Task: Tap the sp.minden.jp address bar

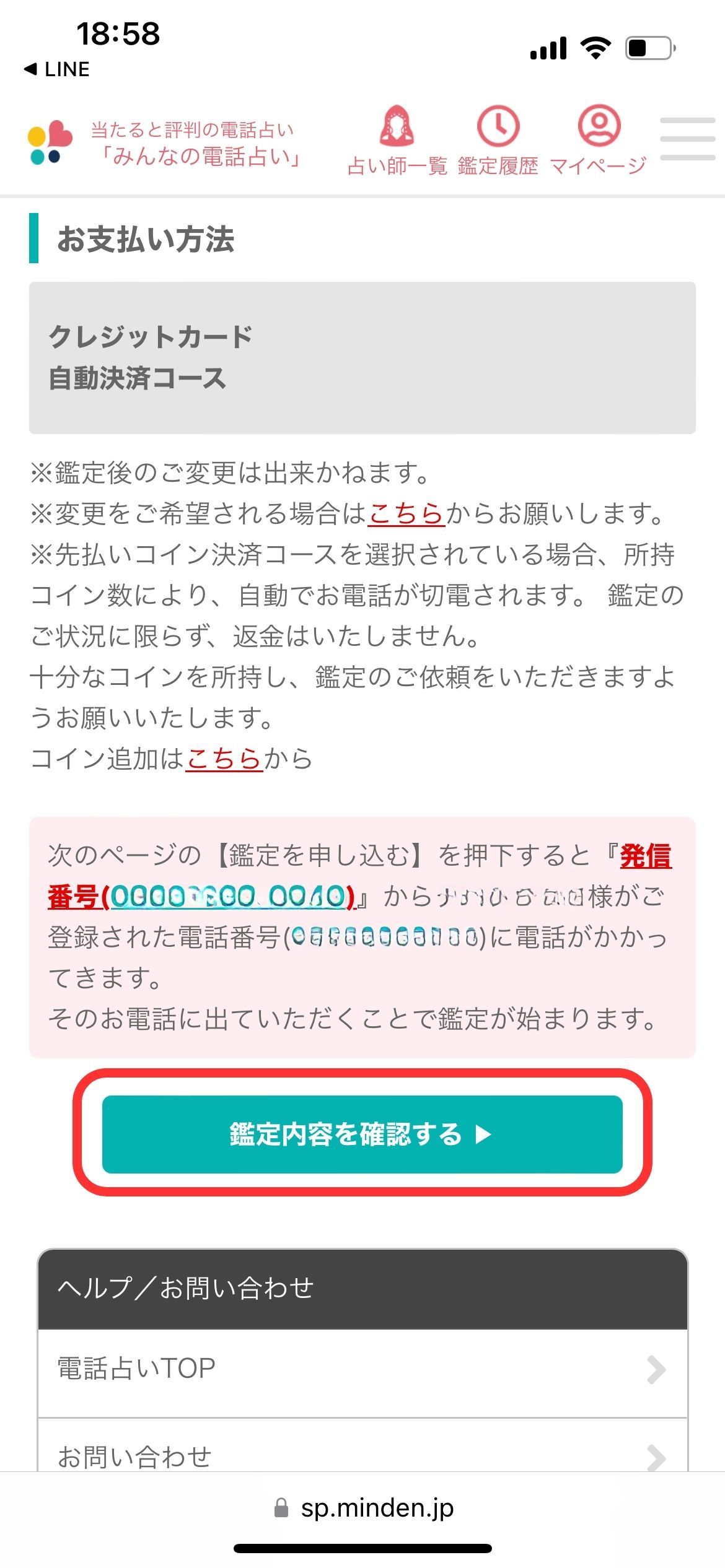Action: coord(364,1508)
